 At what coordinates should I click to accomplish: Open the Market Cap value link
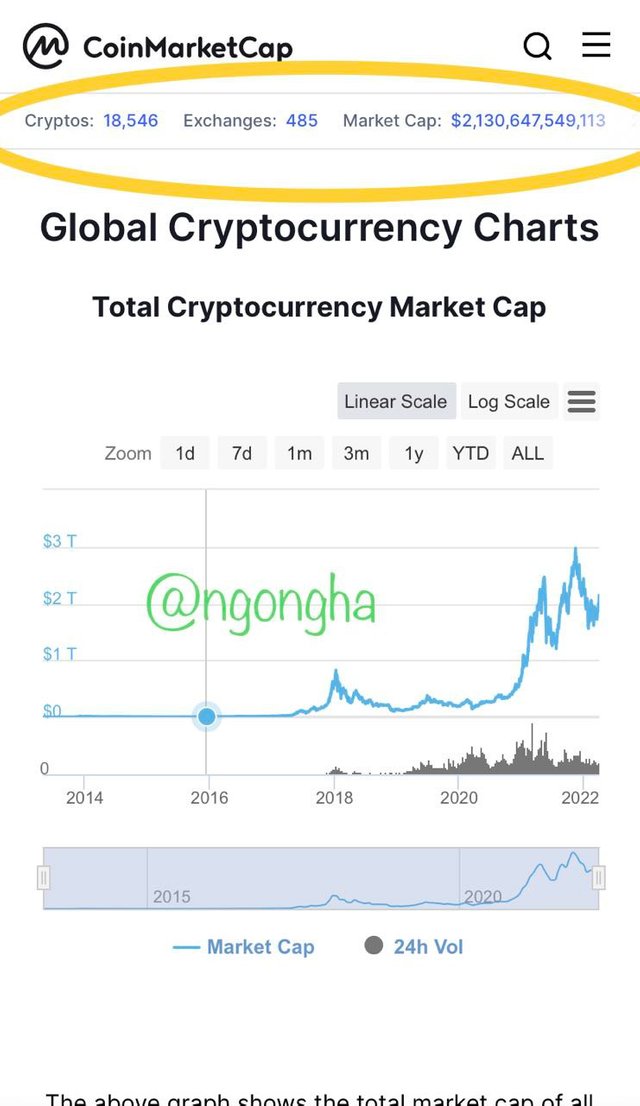tap(528, 121)
